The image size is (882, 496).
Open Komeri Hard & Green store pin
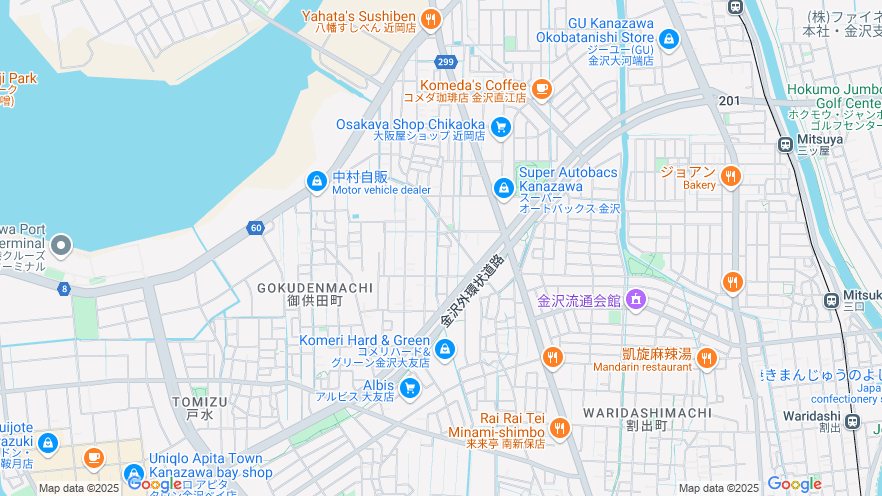[x=445, y=350]
